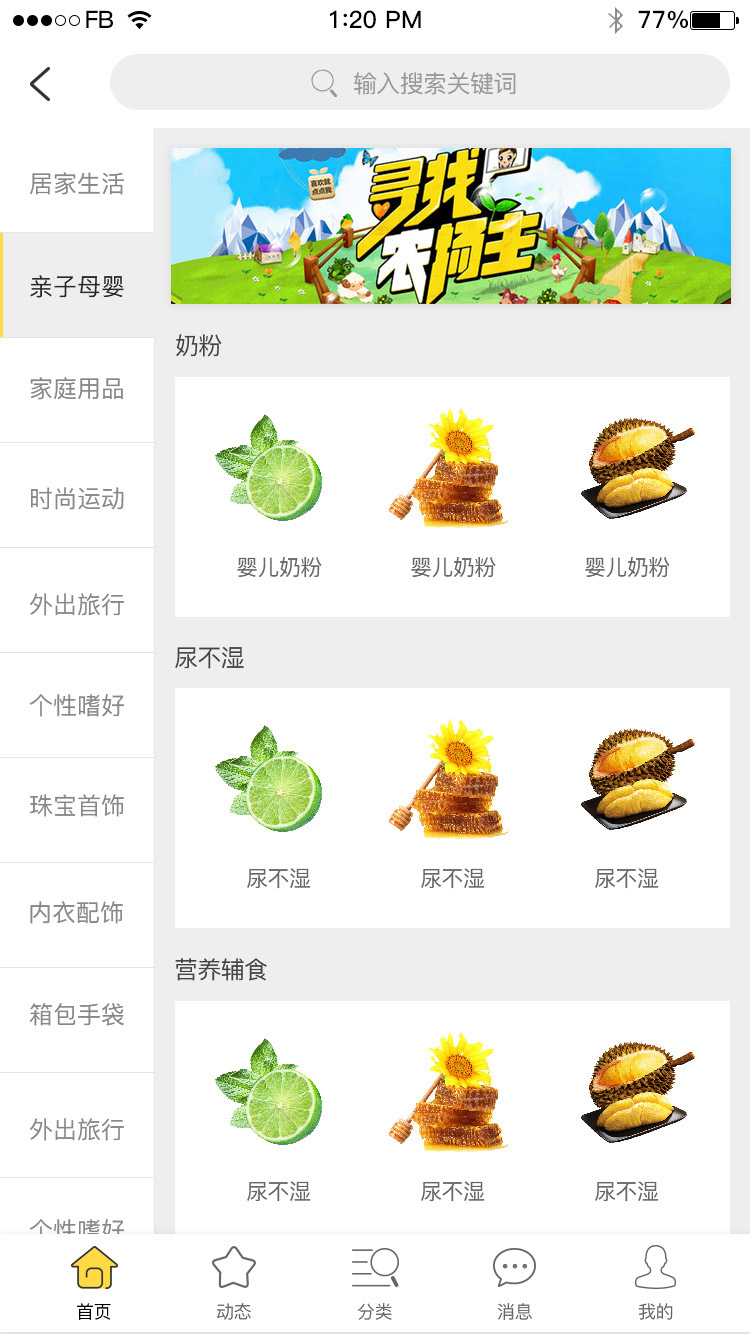
Task: Go to the 我的 tab
Action: point(656,1284)
